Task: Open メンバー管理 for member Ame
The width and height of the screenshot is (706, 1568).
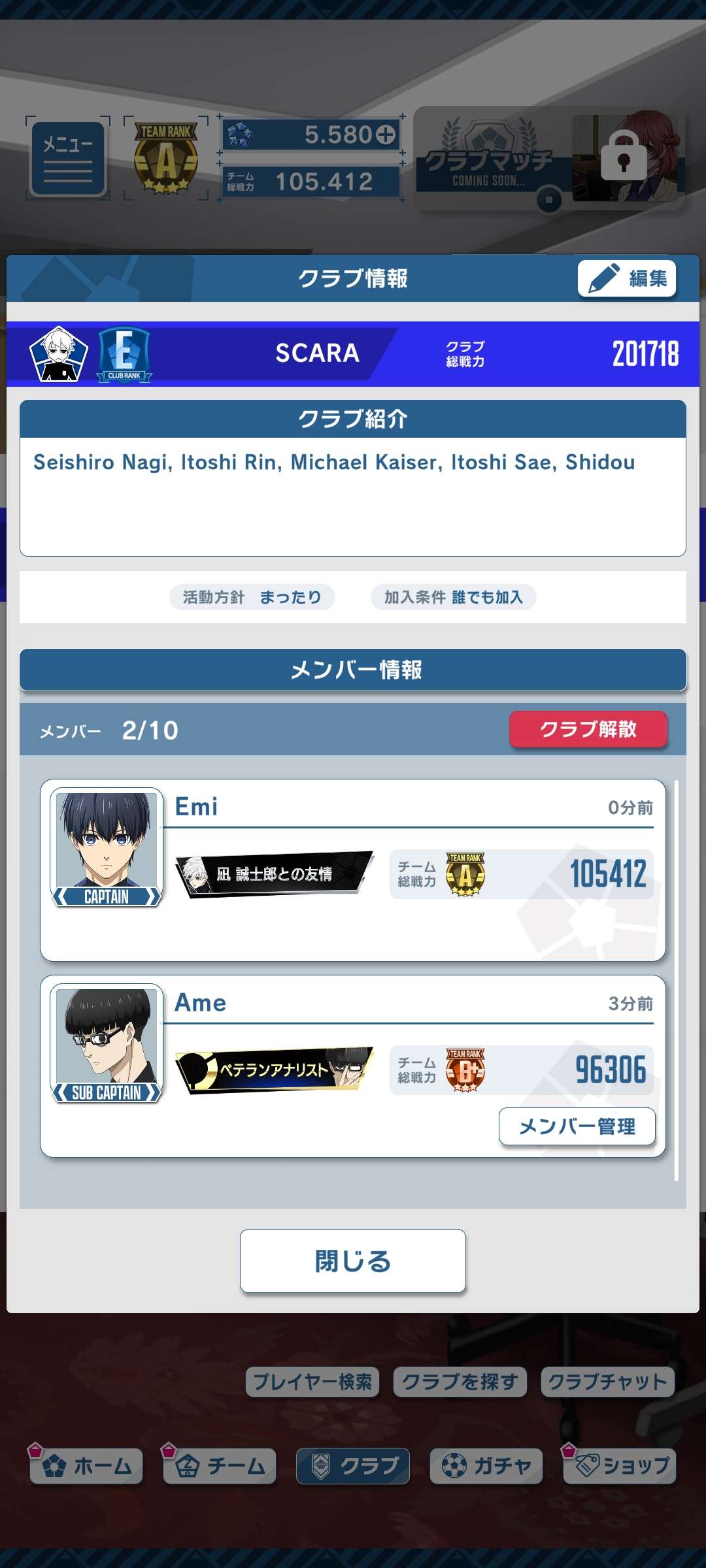Action: (x=577, y=1126)
